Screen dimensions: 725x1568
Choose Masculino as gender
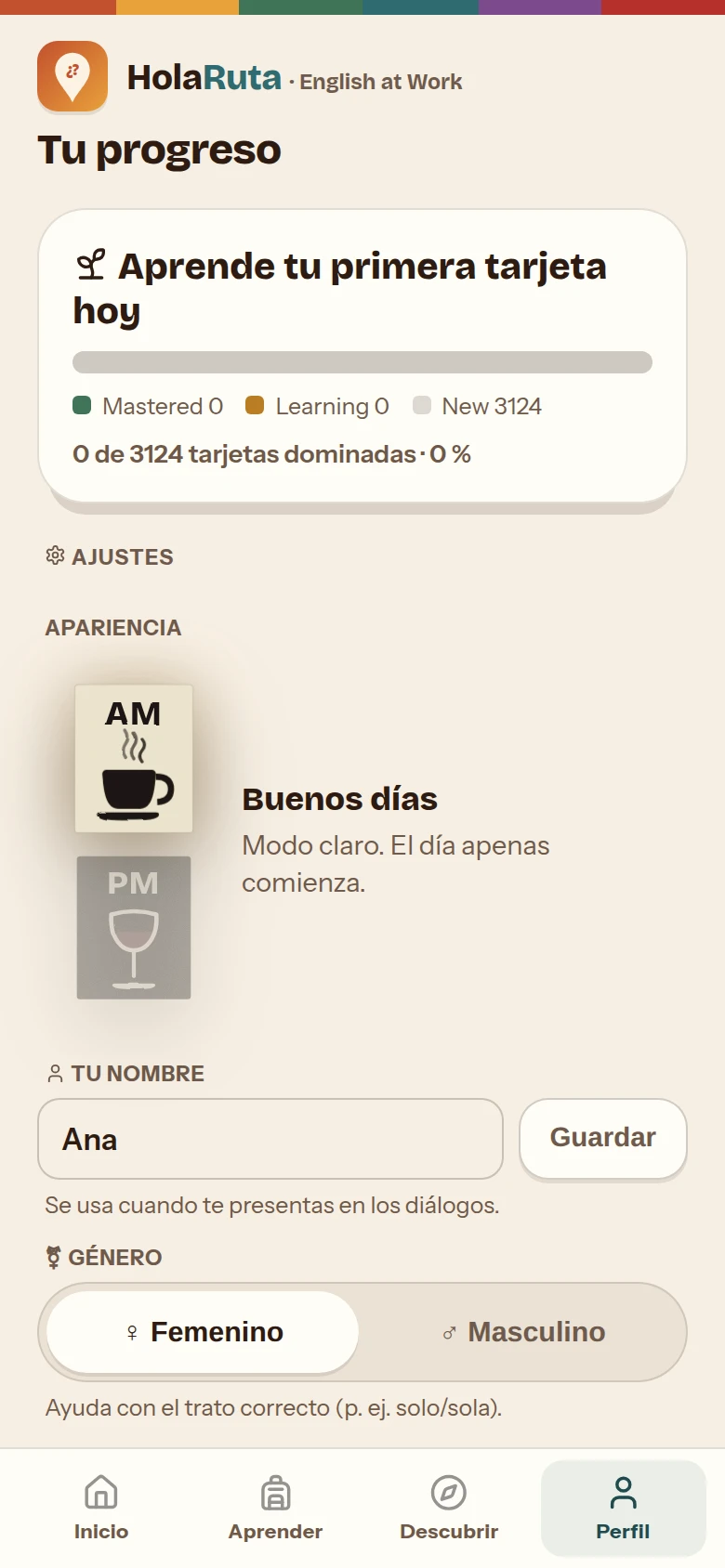[522, 1332]
